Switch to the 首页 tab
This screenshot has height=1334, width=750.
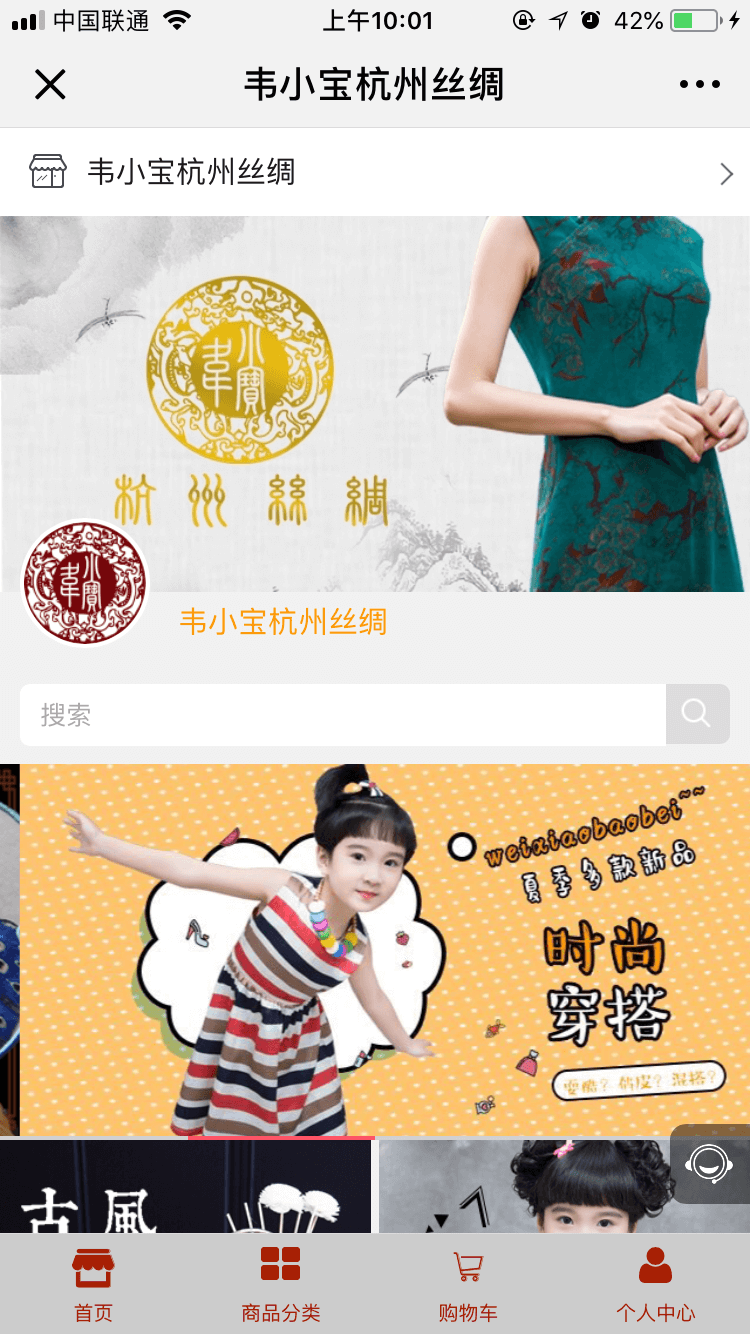point(93,1284)
